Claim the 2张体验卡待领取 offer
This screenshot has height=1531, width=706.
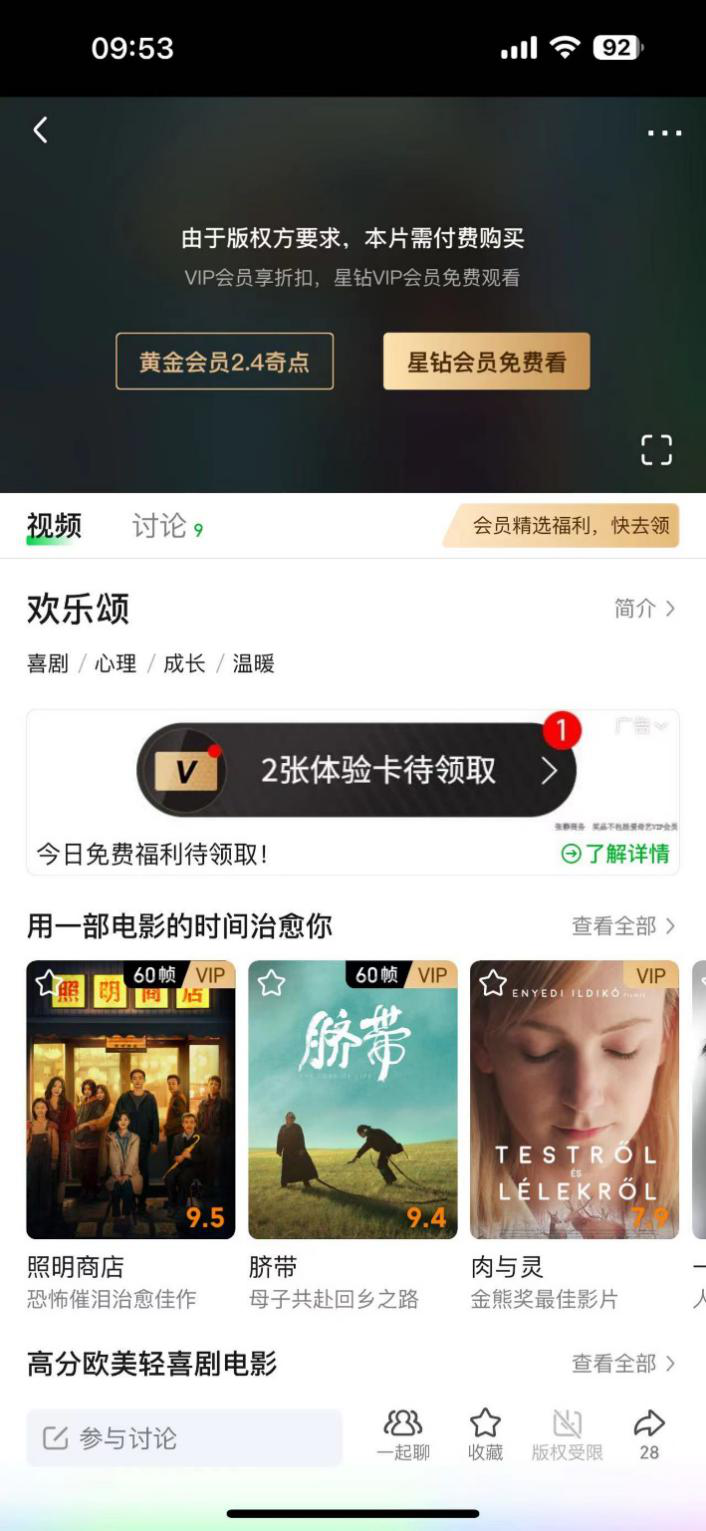click(356, 770)
